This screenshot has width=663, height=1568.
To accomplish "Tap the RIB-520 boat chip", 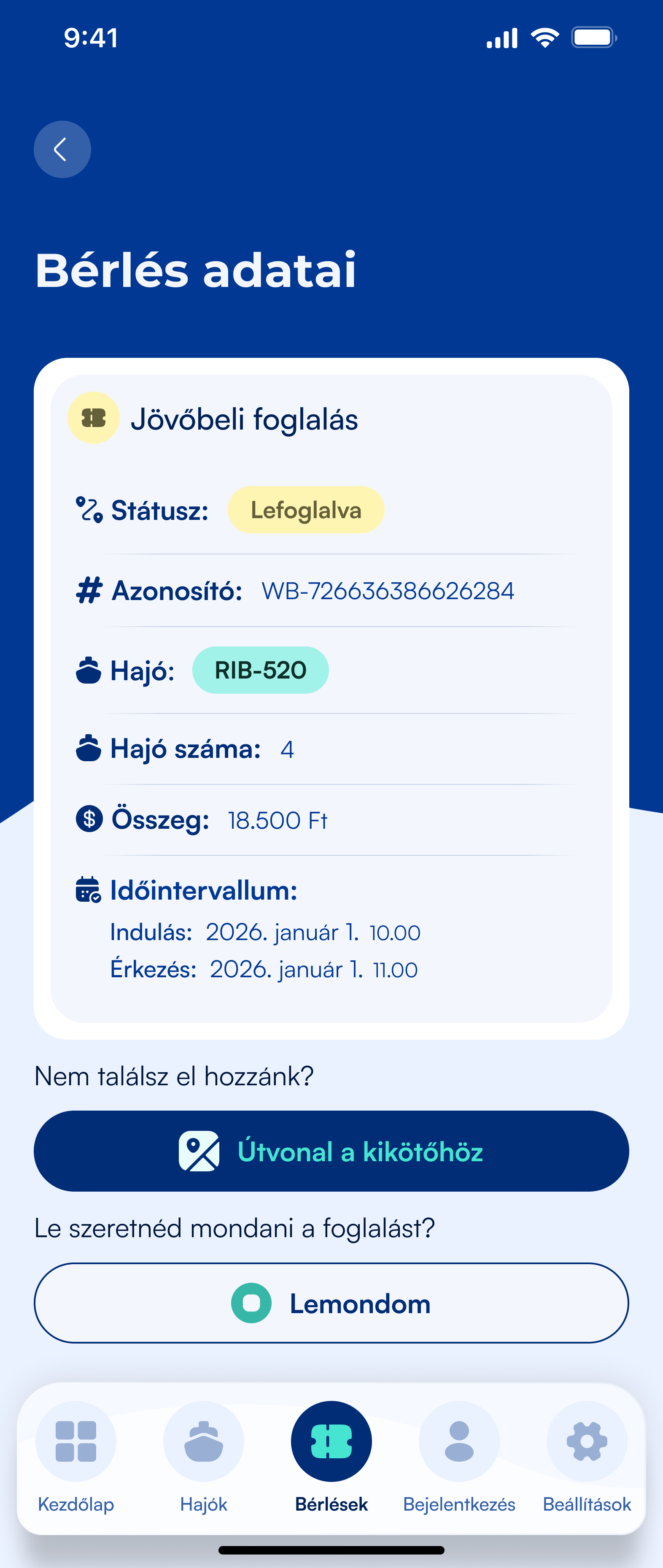I will click(x=260, y=670).
